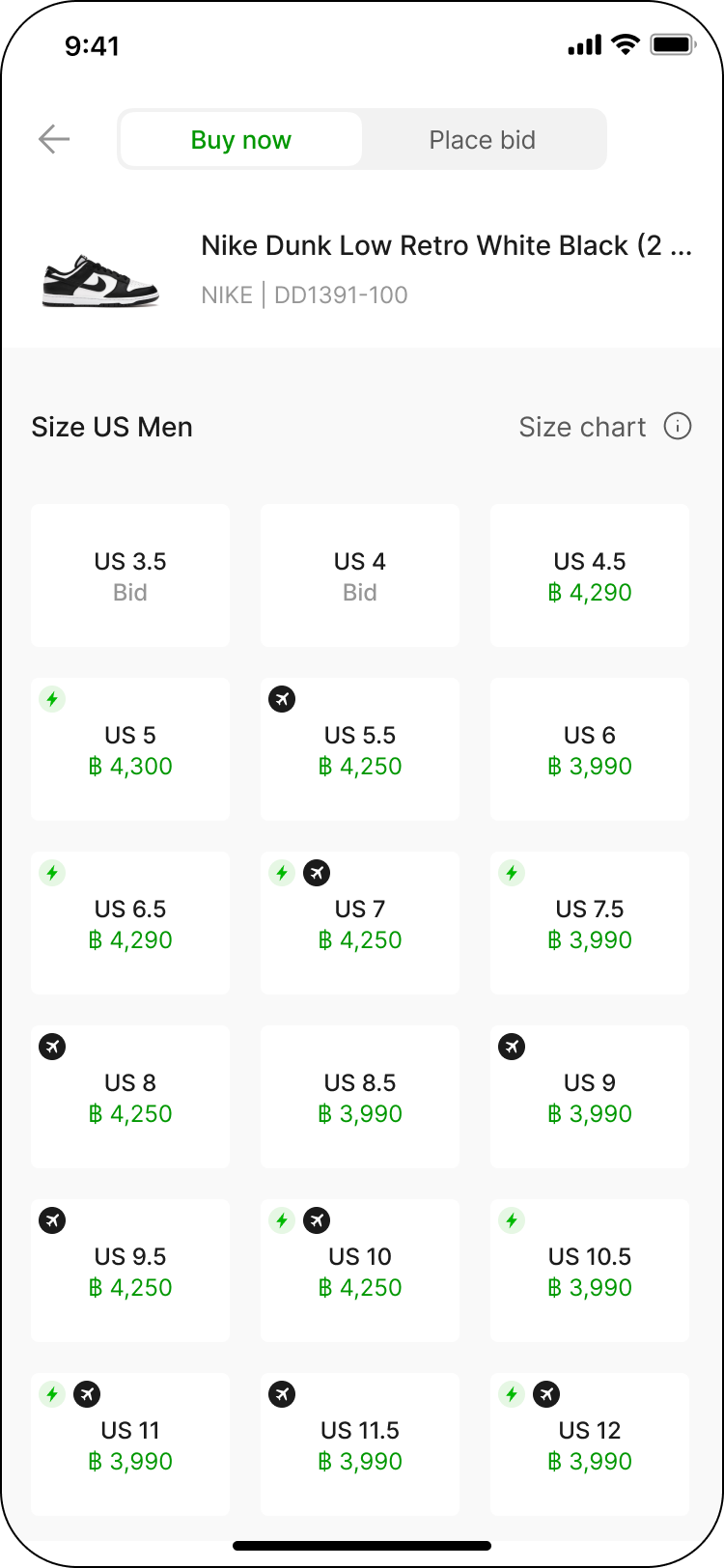The image size is (724, 1568).
Task: Tap the airplane icon on the US 5.5 card
Action: tap(281, 698)
